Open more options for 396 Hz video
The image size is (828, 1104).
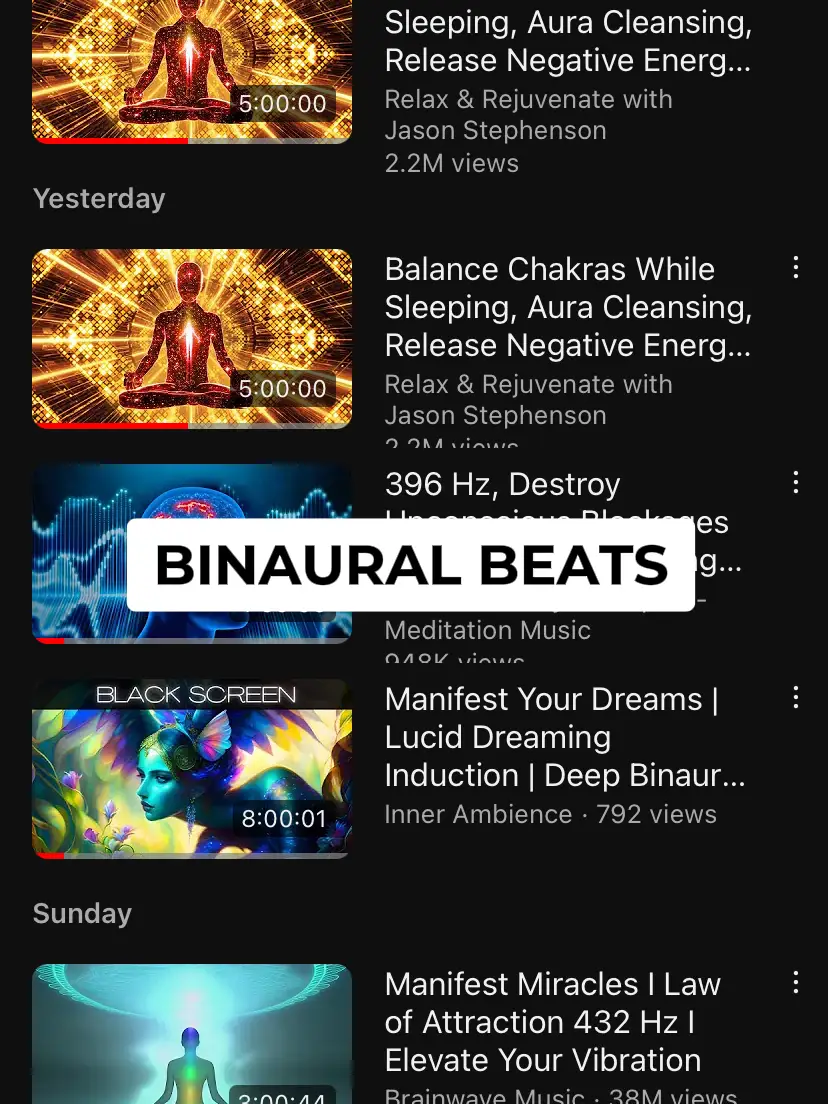(x=796, y=483)
